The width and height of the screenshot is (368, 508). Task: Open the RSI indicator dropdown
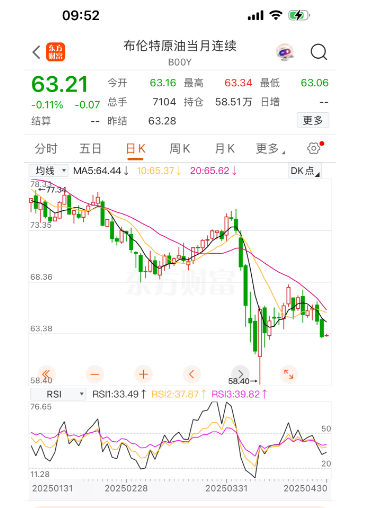(58, 394)
